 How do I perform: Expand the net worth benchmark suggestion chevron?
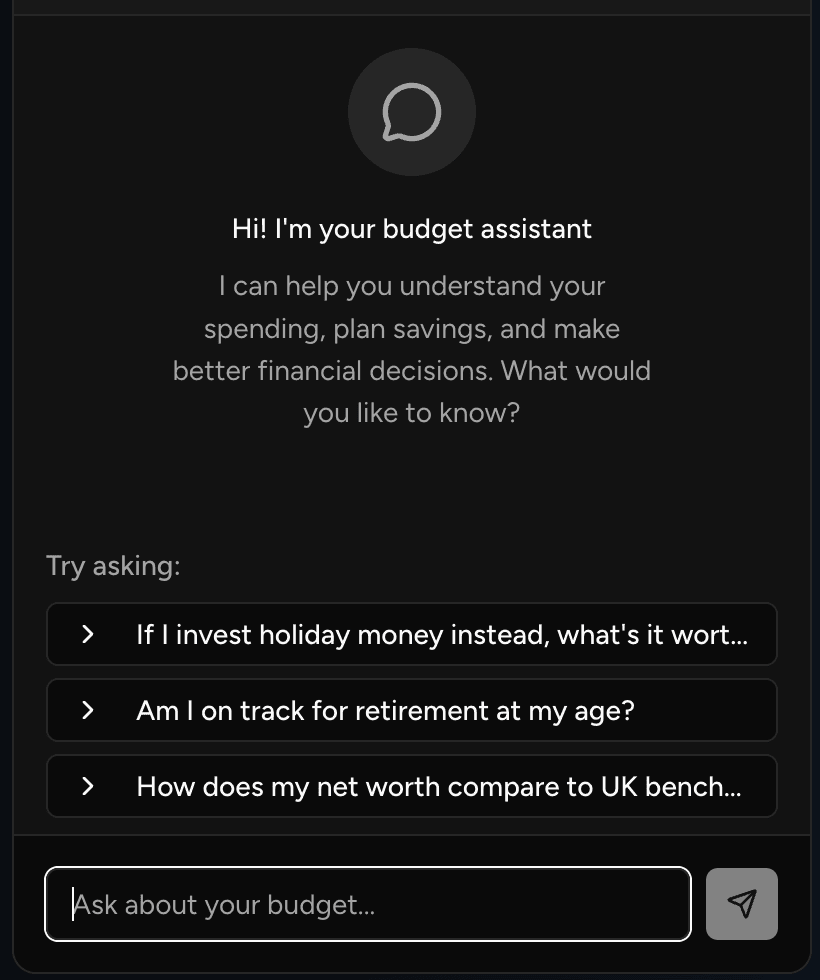(x=87, y=786)
